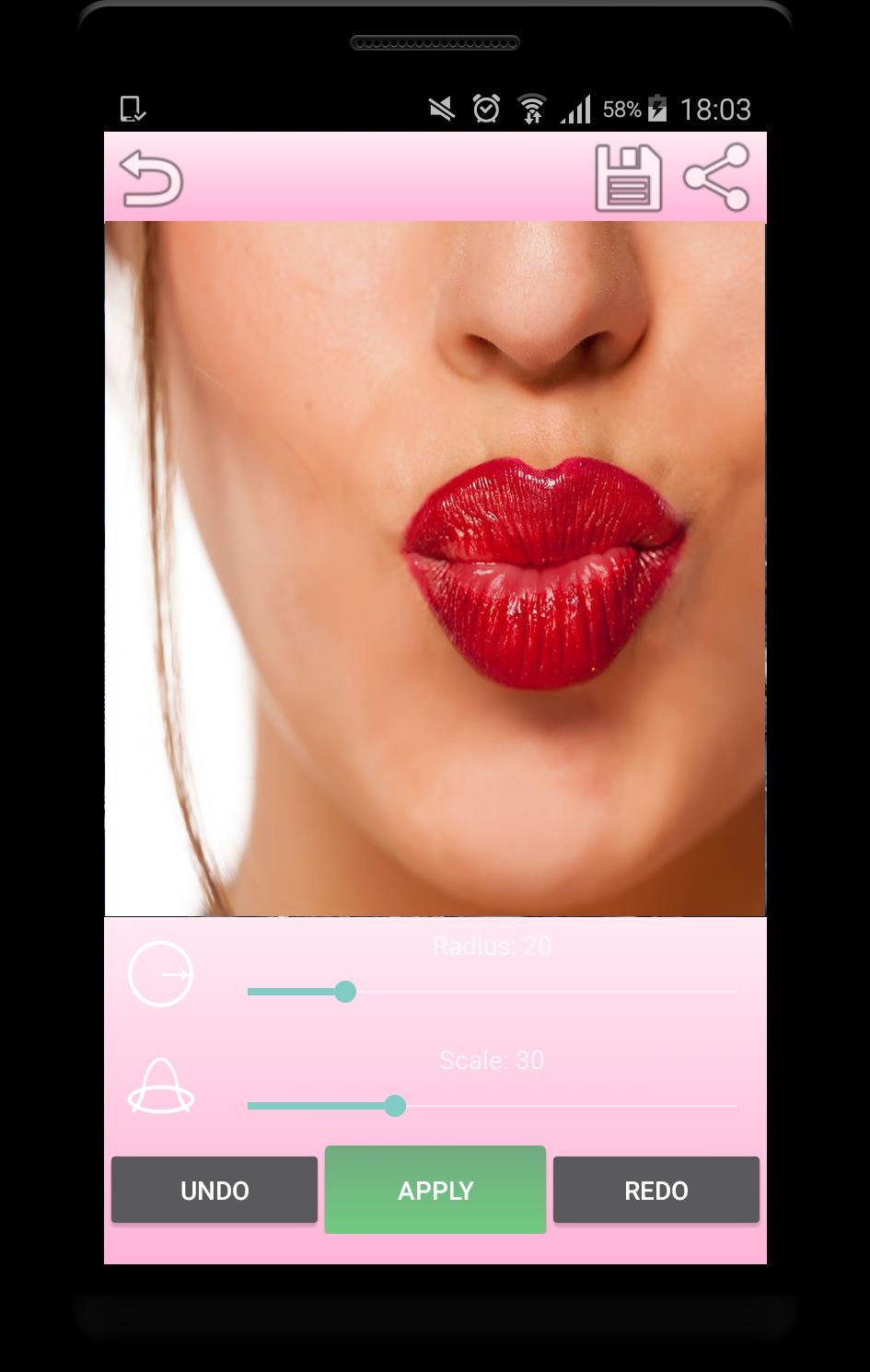Viewport: 870px width, 1372px height.
Task: Set the Radius slider handle
Action: (345, 992)
